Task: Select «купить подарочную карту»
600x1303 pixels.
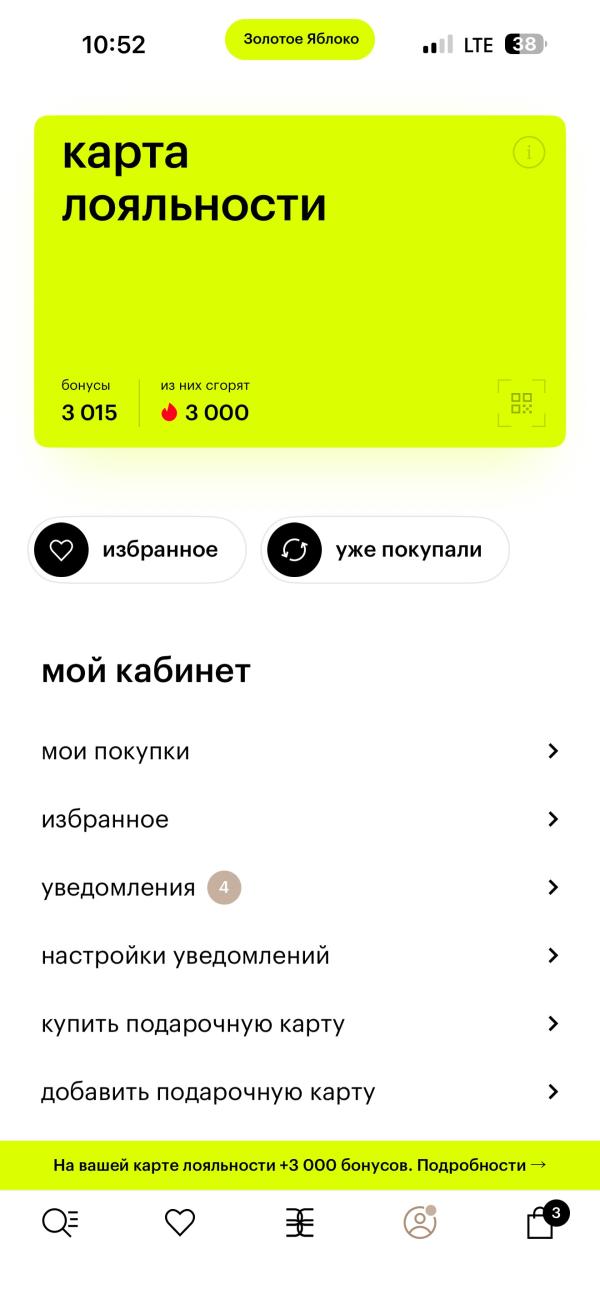Action: 299,1024
